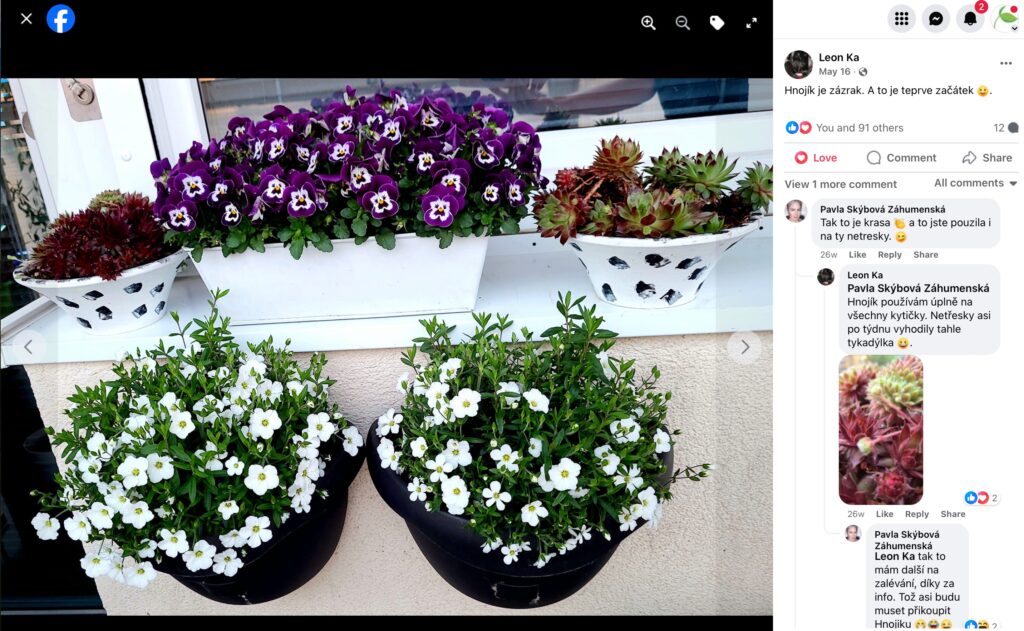Image resolution: width=1024 pixels, height=631 pixels.
Task: Zoom out of the photo
Action: (682, 22)
